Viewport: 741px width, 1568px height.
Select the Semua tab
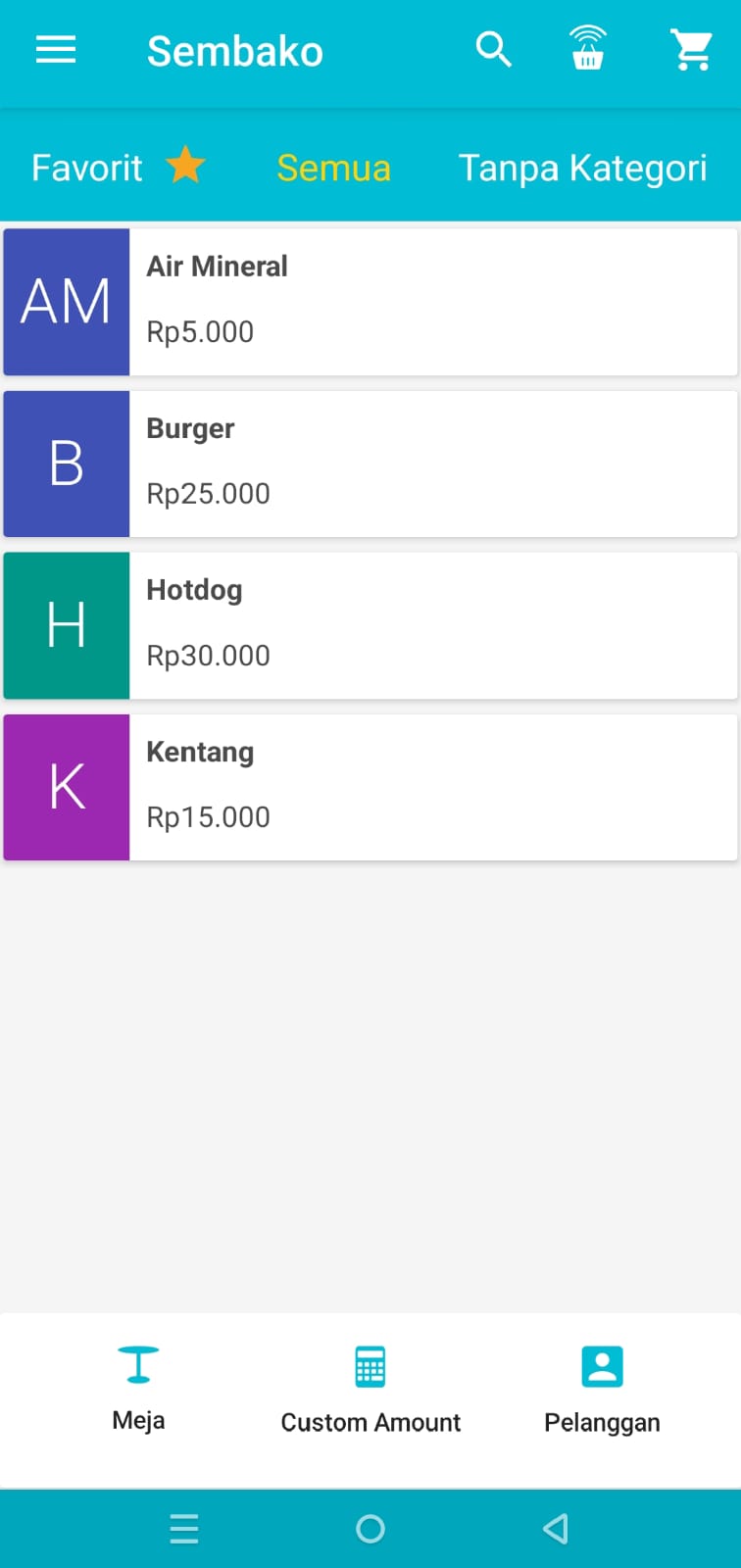[333, 168]
